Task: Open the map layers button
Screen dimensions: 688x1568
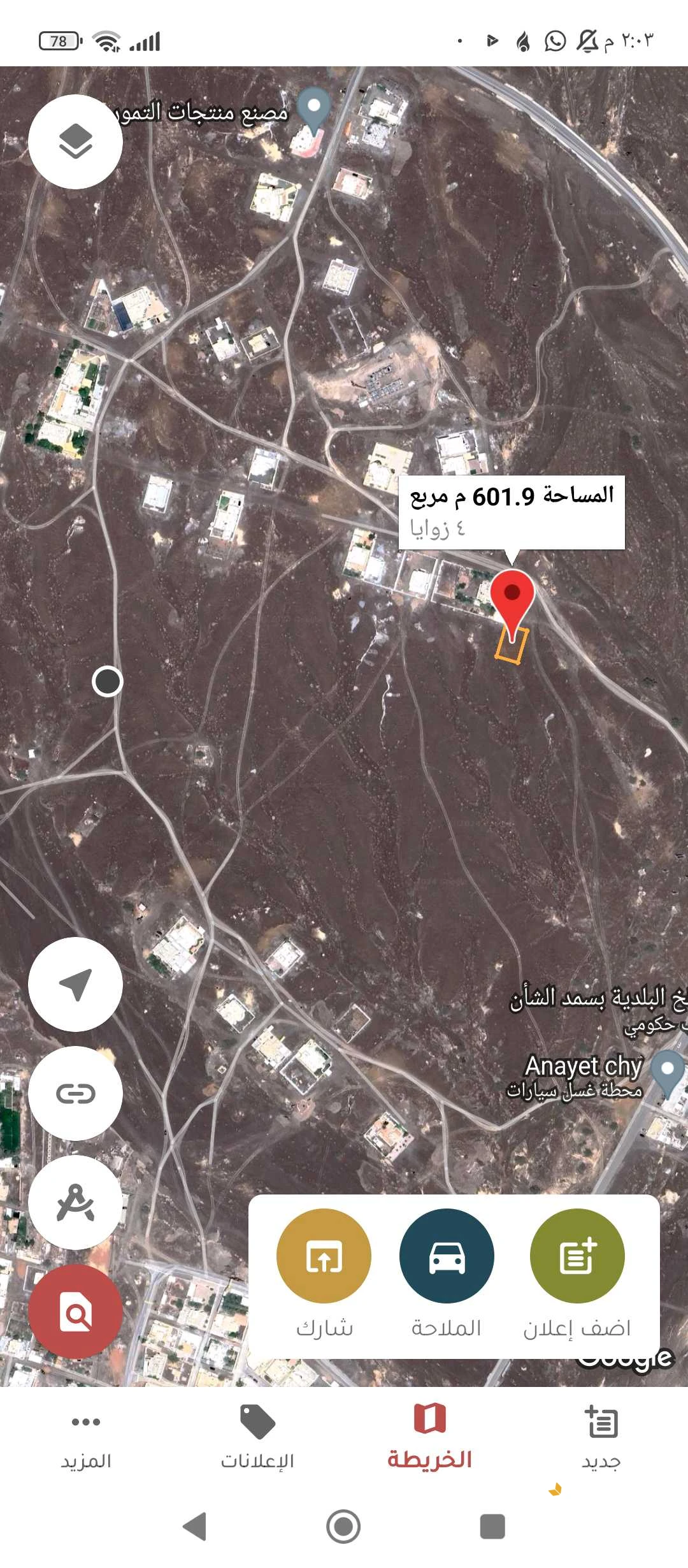Action: tap(75, 142)
